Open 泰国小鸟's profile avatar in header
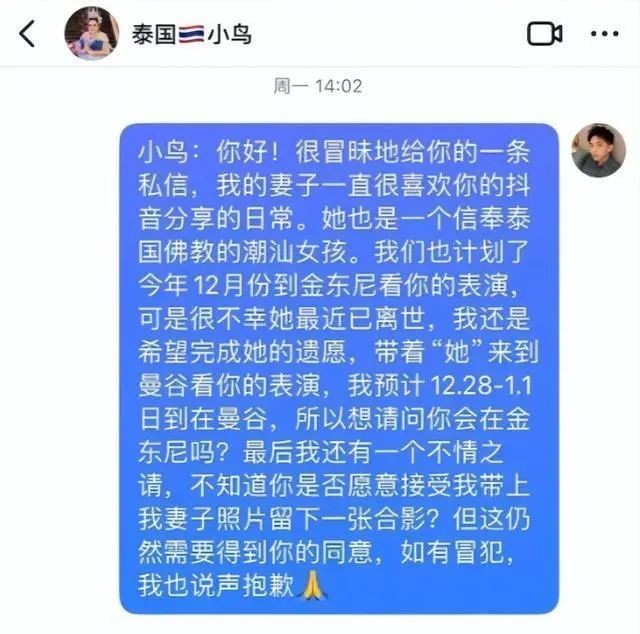640x634 pixels. click(x=91, y=33)
